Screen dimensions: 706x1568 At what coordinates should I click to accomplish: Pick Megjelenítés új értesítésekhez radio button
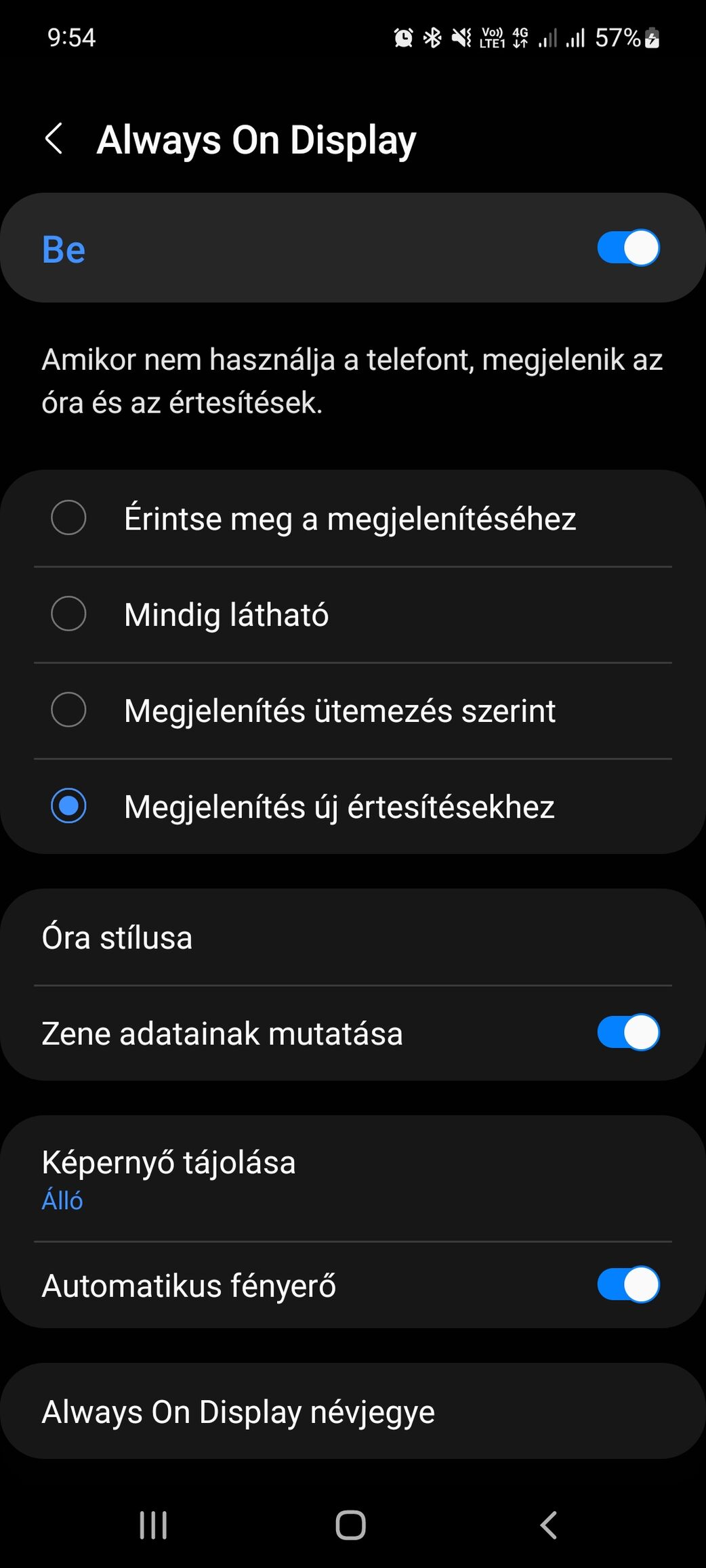[68, 807]
